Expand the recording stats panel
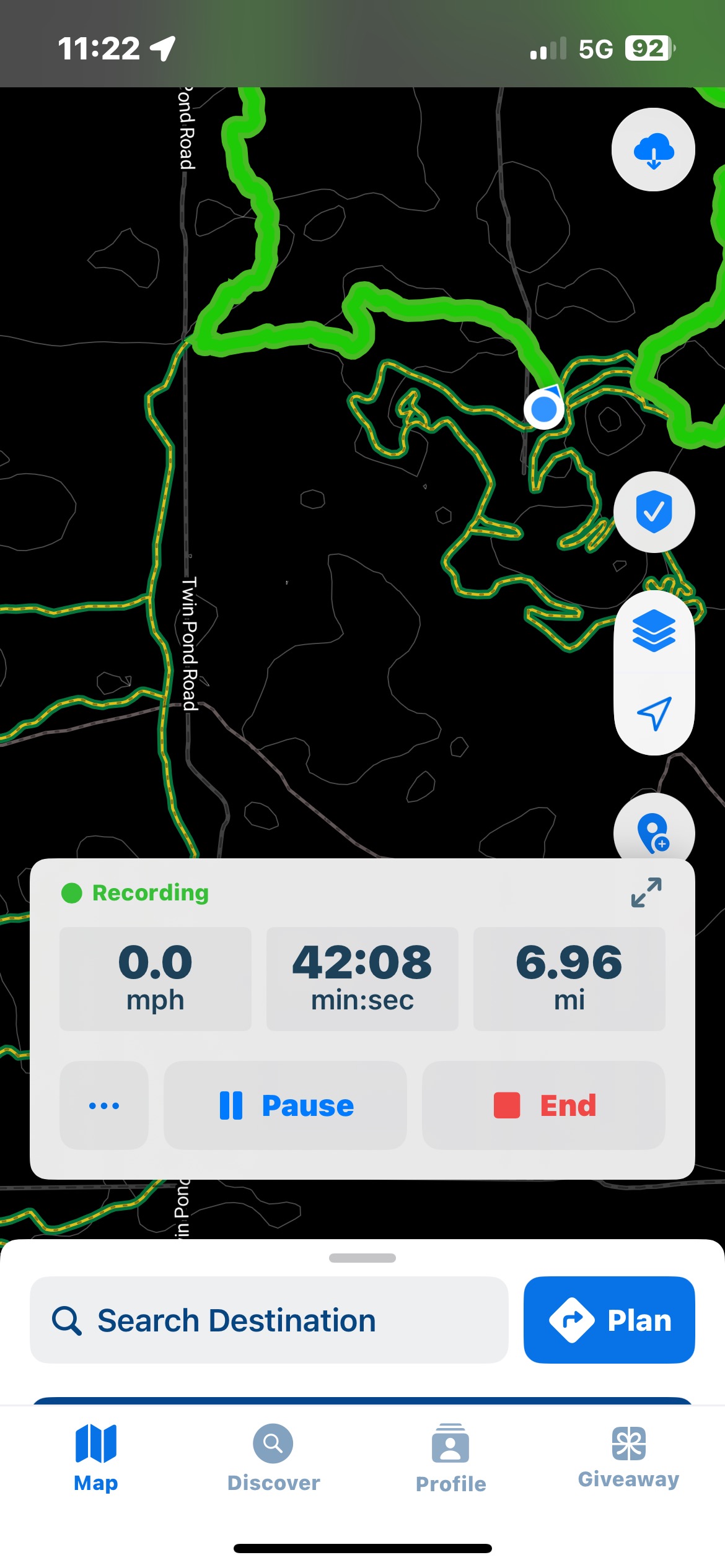Screen dimensions: 725x1568 (646, 892)
